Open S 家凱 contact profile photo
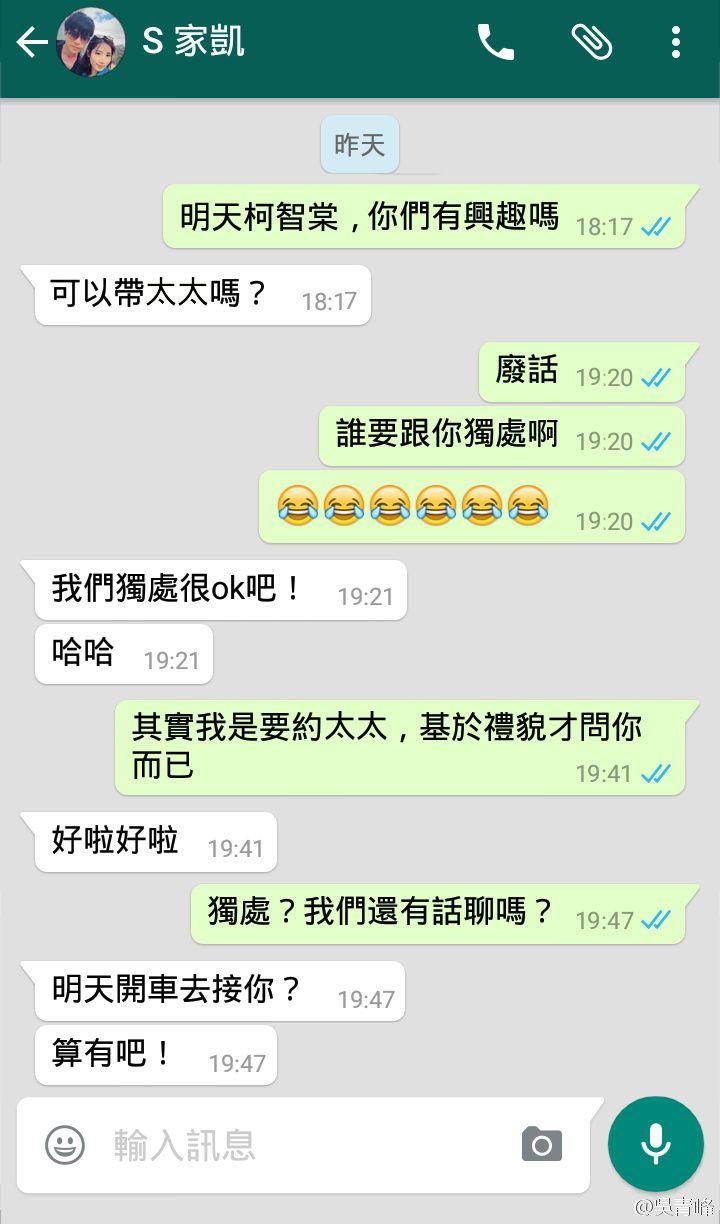This screenshot has width=720, height=1224. [91, 42]
